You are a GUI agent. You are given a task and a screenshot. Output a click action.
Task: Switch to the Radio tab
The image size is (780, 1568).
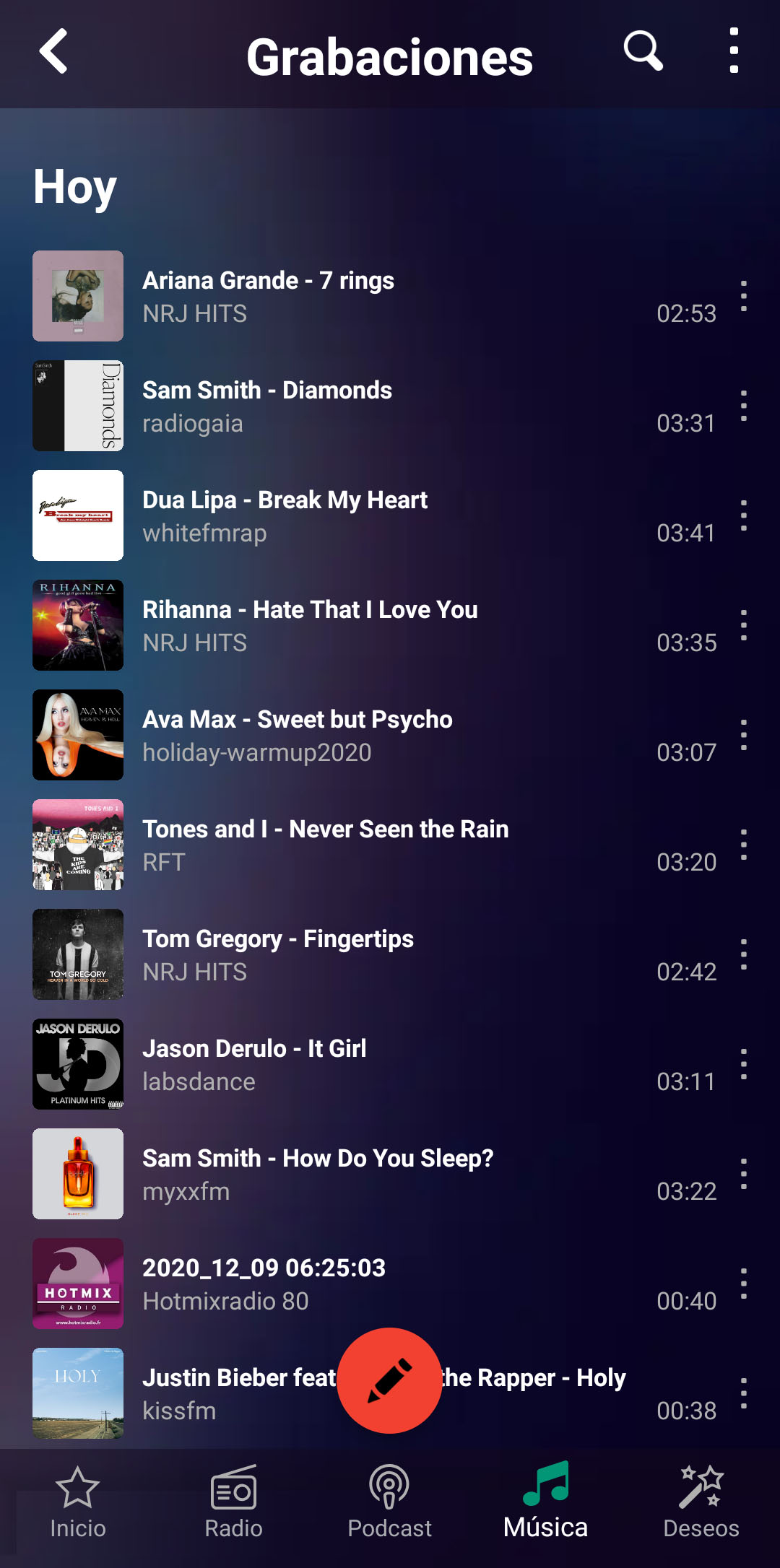click(x=233, y=1503)
